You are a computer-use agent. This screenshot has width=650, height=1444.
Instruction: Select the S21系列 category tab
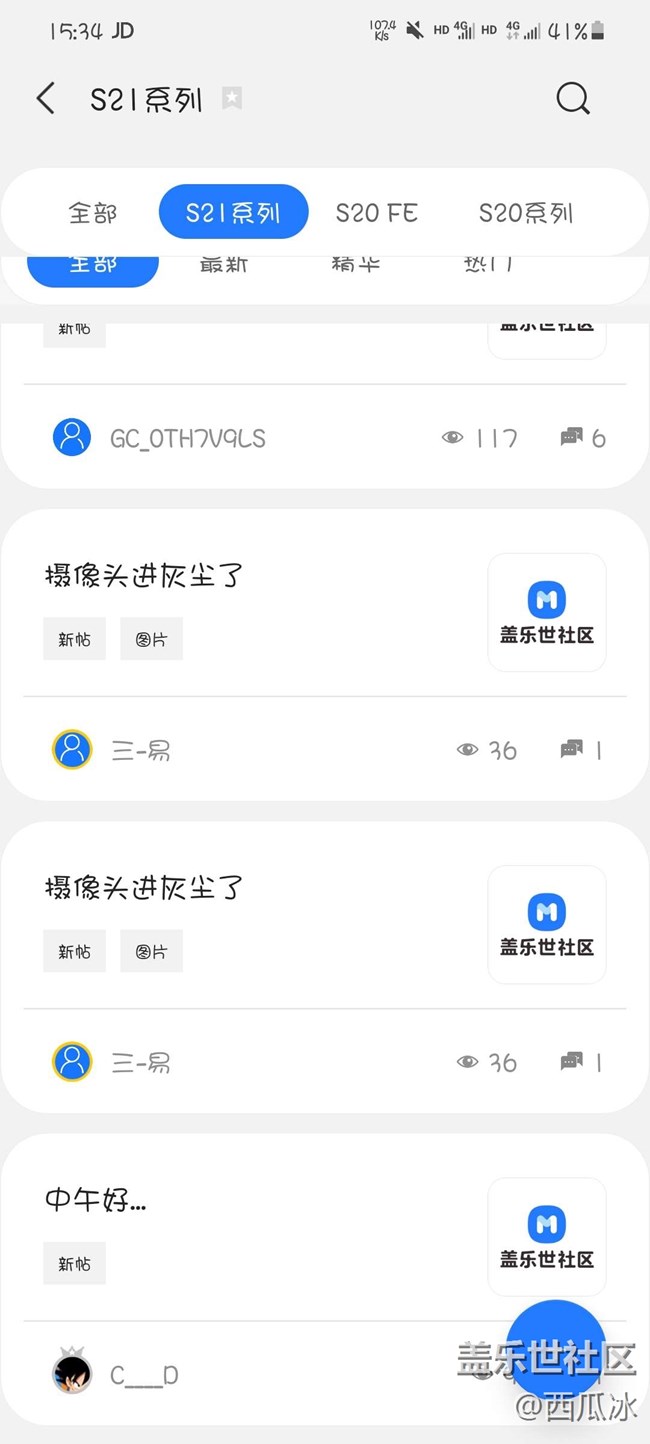[233, 213]
